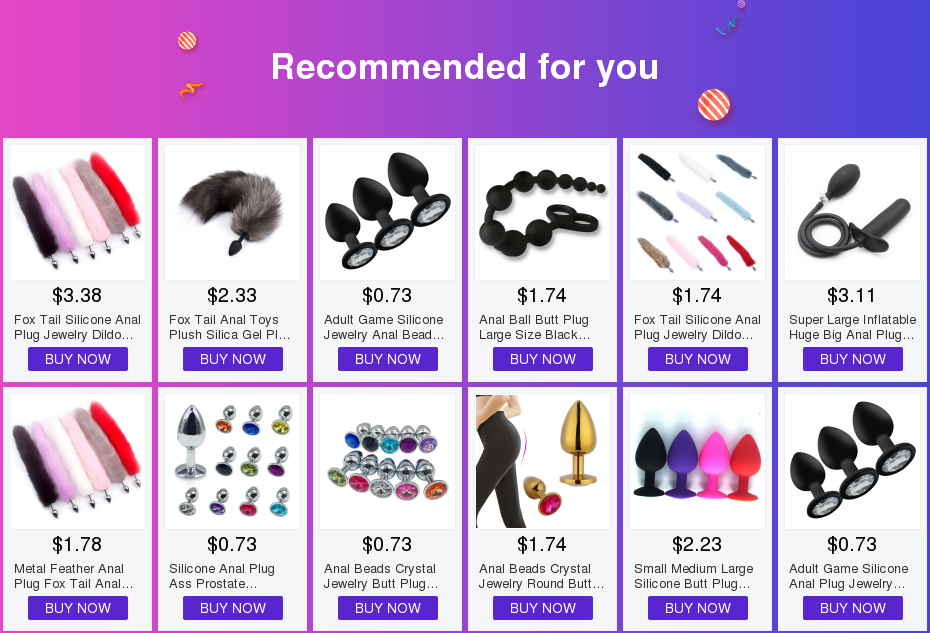Buy the Adult Game Silicone Jewelry Bead item
The image size is (930, 633).
click(388, 359)
